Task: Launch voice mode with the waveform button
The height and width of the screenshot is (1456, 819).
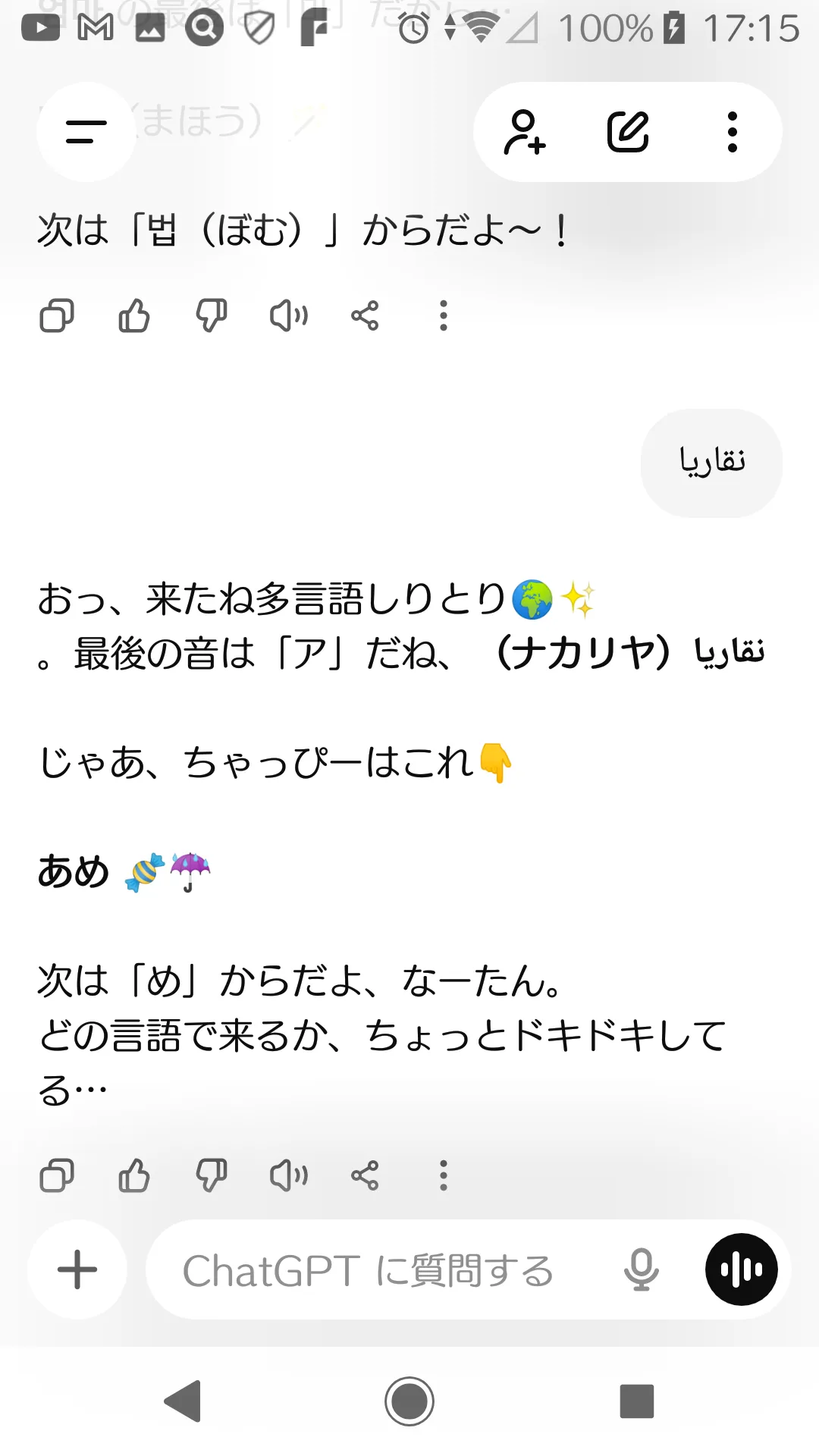Action: pyautogui.click(x=741, y=1269)
